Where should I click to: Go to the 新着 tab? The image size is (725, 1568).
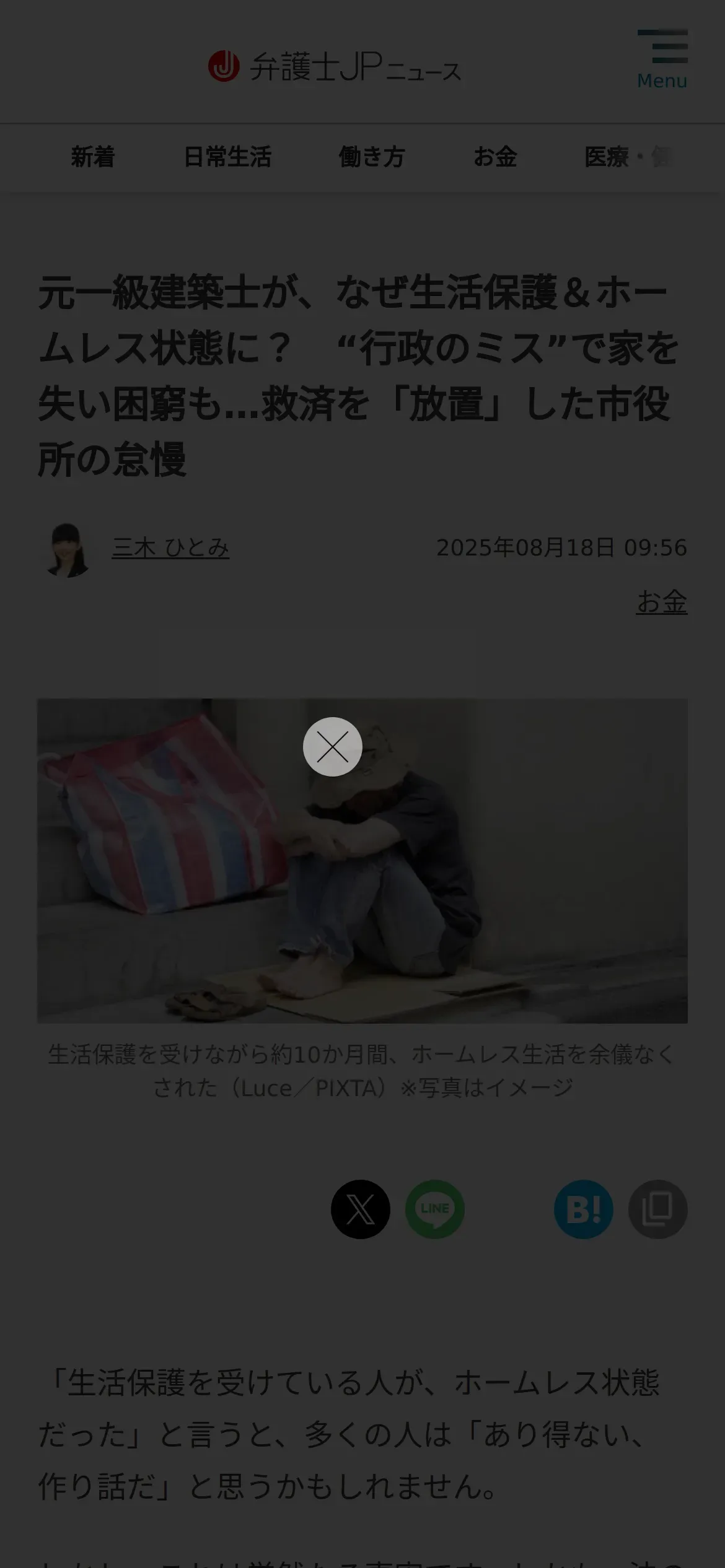(x=93, y=157)
